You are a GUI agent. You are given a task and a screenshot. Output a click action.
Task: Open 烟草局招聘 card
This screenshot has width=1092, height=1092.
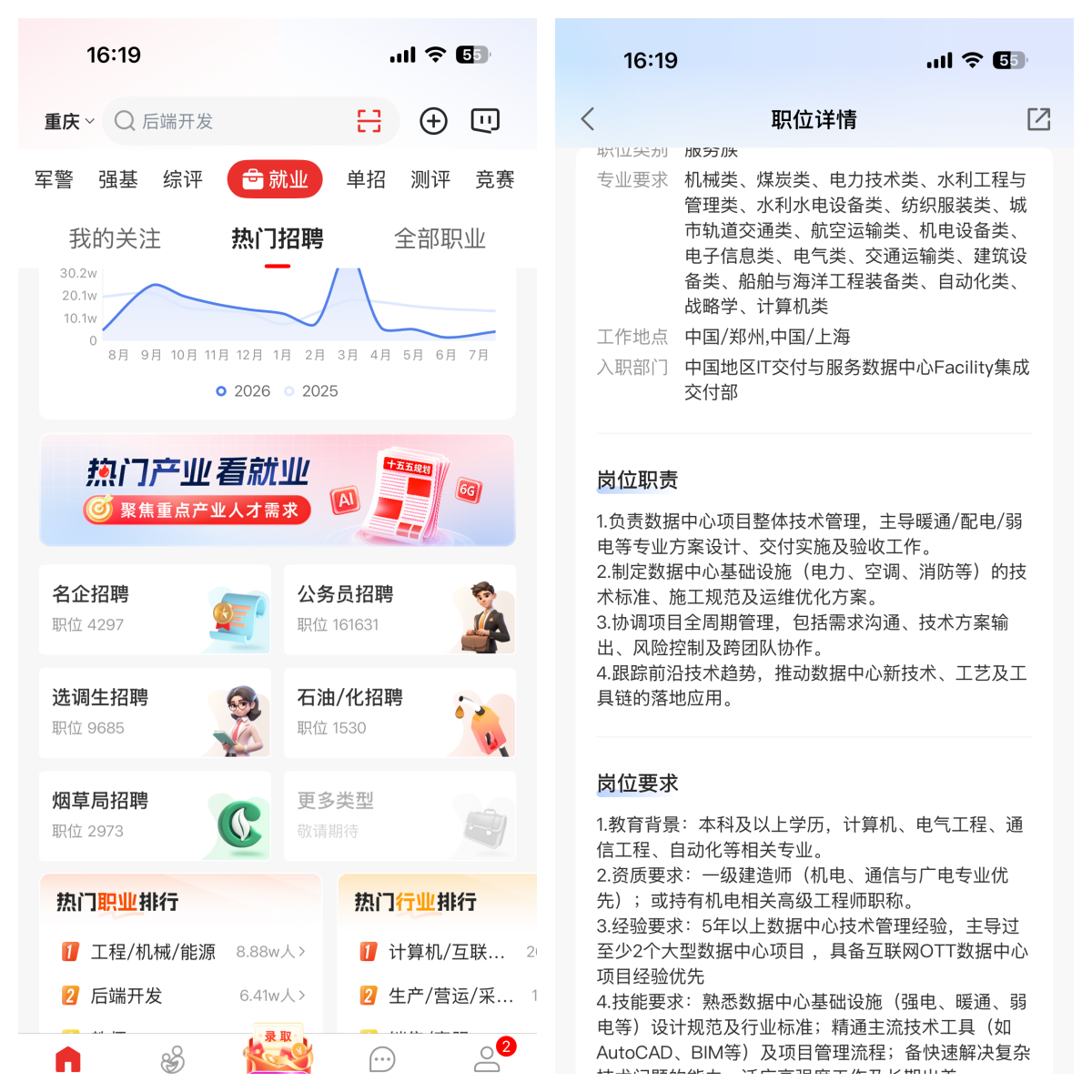coord(155,816)
